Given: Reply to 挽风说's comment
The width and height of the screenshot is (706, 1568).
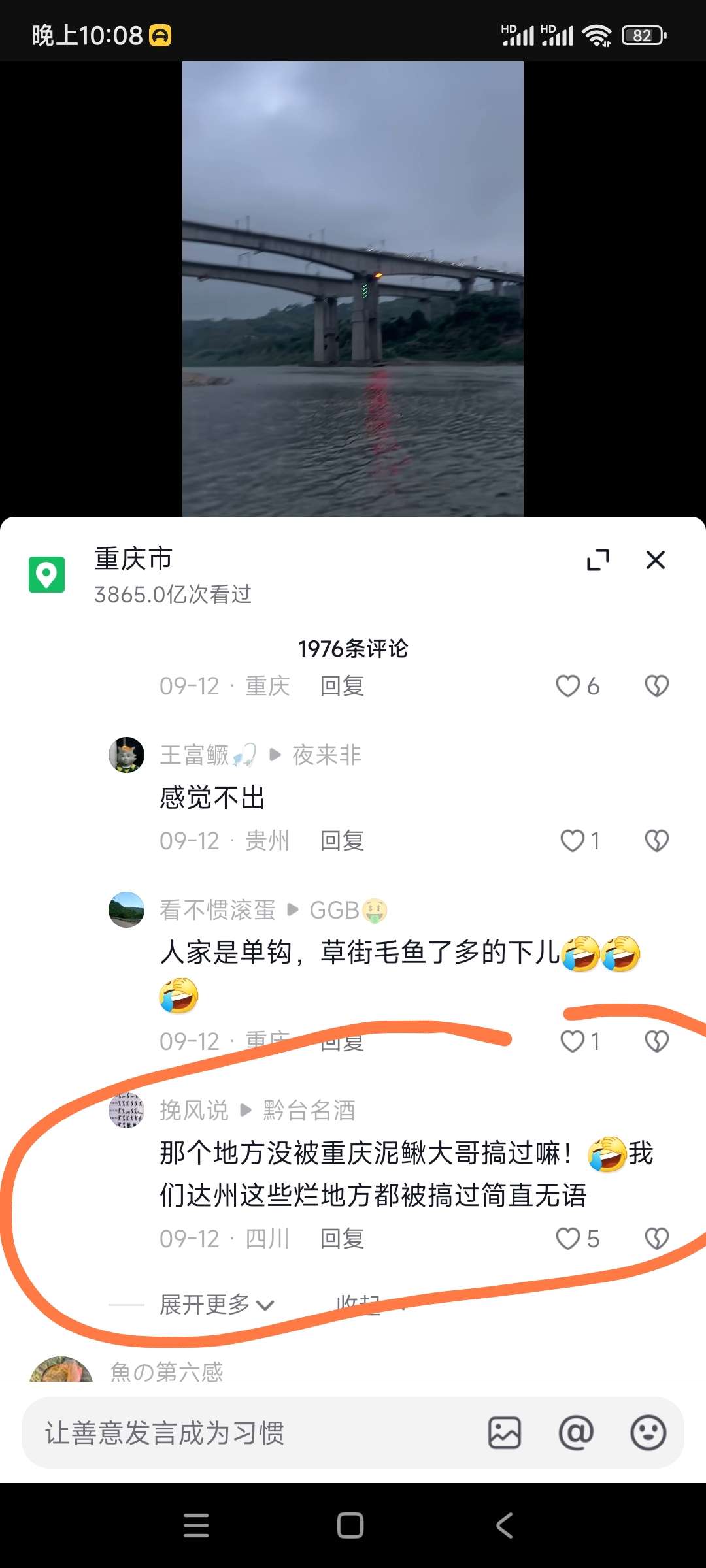Looking at the screenshot, I should [341, 1238].
